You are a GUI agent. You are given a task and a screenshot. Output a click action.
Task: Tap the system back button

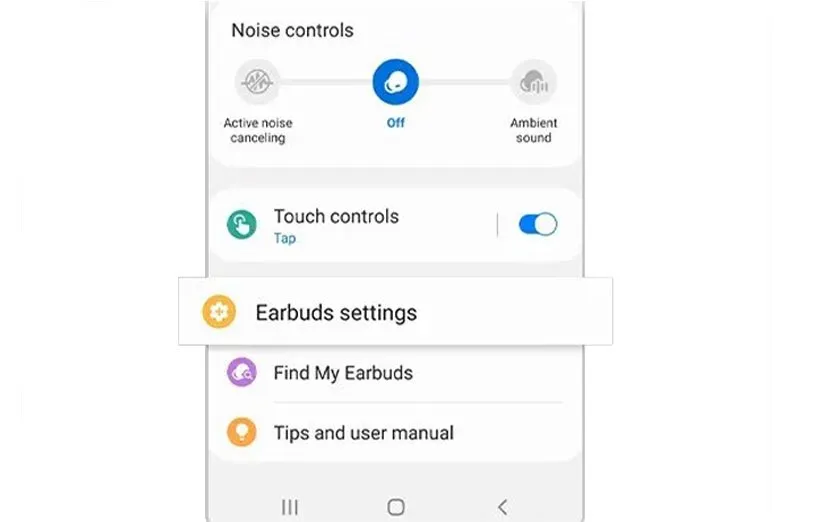coord(502,507)
